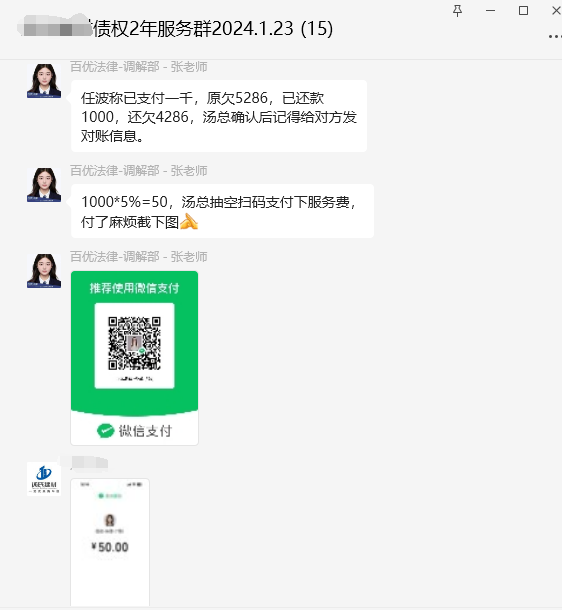Open the ¥50.00 payment screenshot image
Screen dimensions: 562x610
tap(110, 542)
